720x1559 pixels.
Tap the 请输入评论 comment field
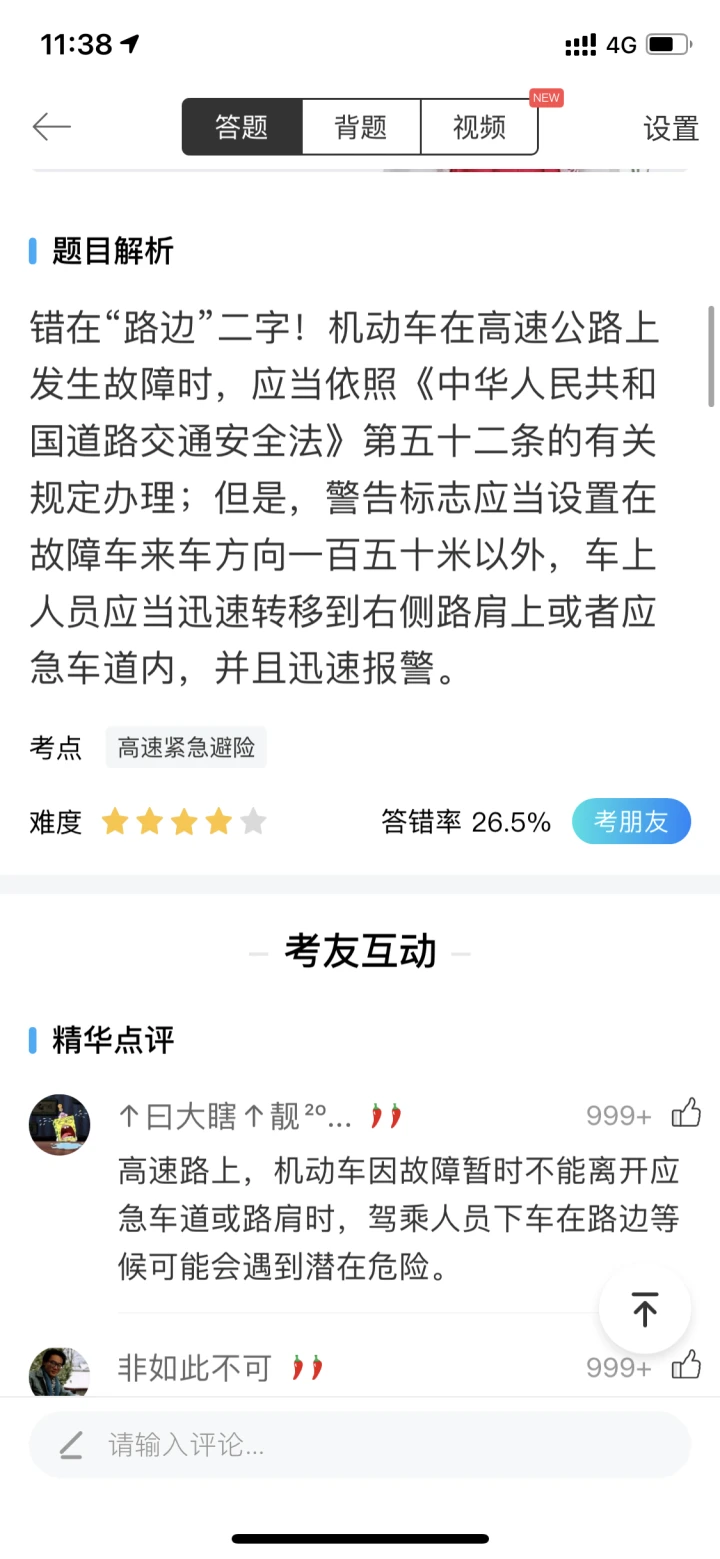360,1444
